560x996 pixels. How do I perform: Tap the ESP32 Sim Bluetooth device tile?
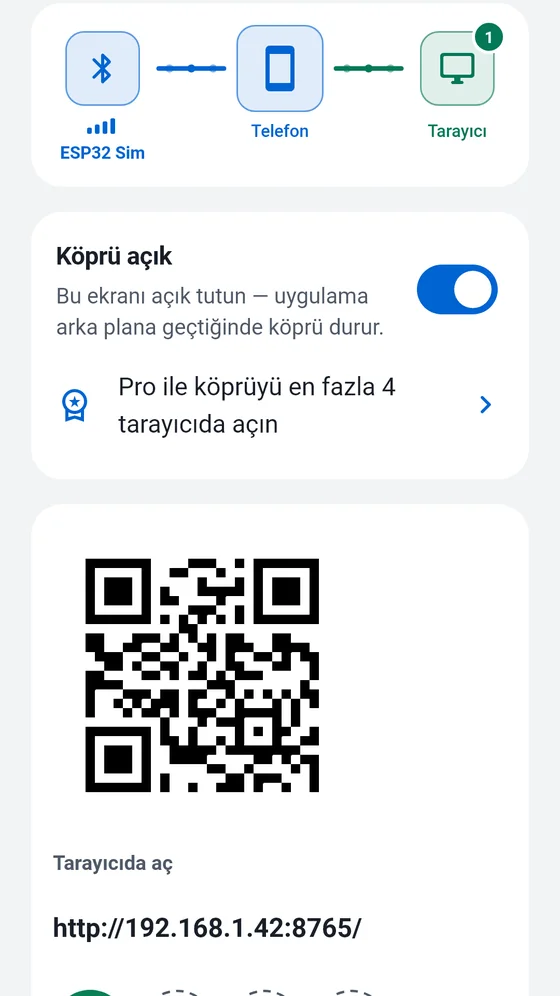click(102, 69)
